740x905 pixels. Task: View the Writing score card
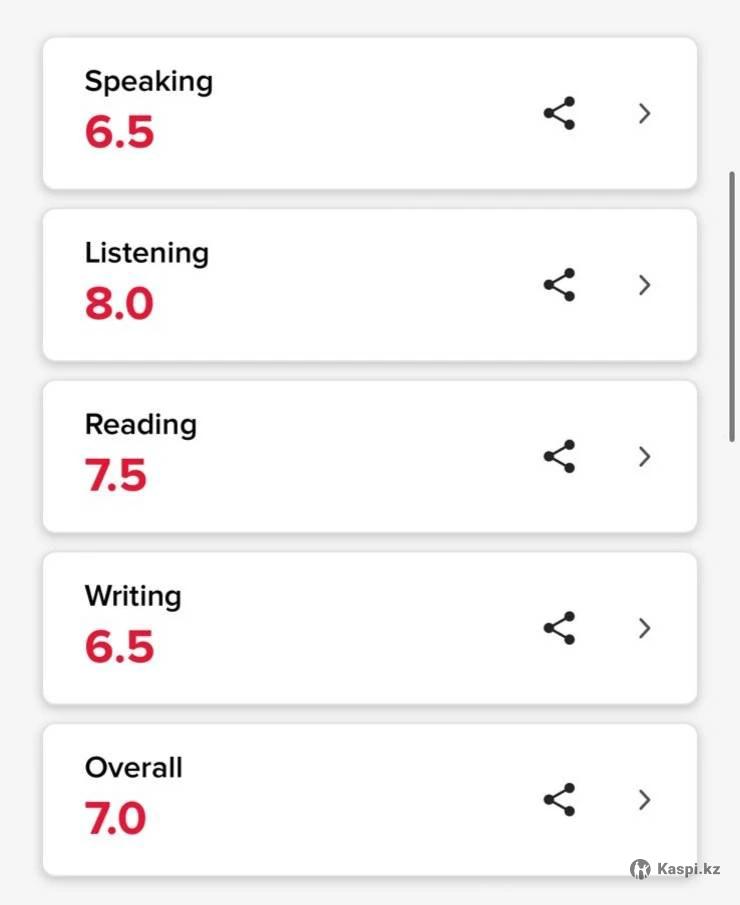click(645, 628)
